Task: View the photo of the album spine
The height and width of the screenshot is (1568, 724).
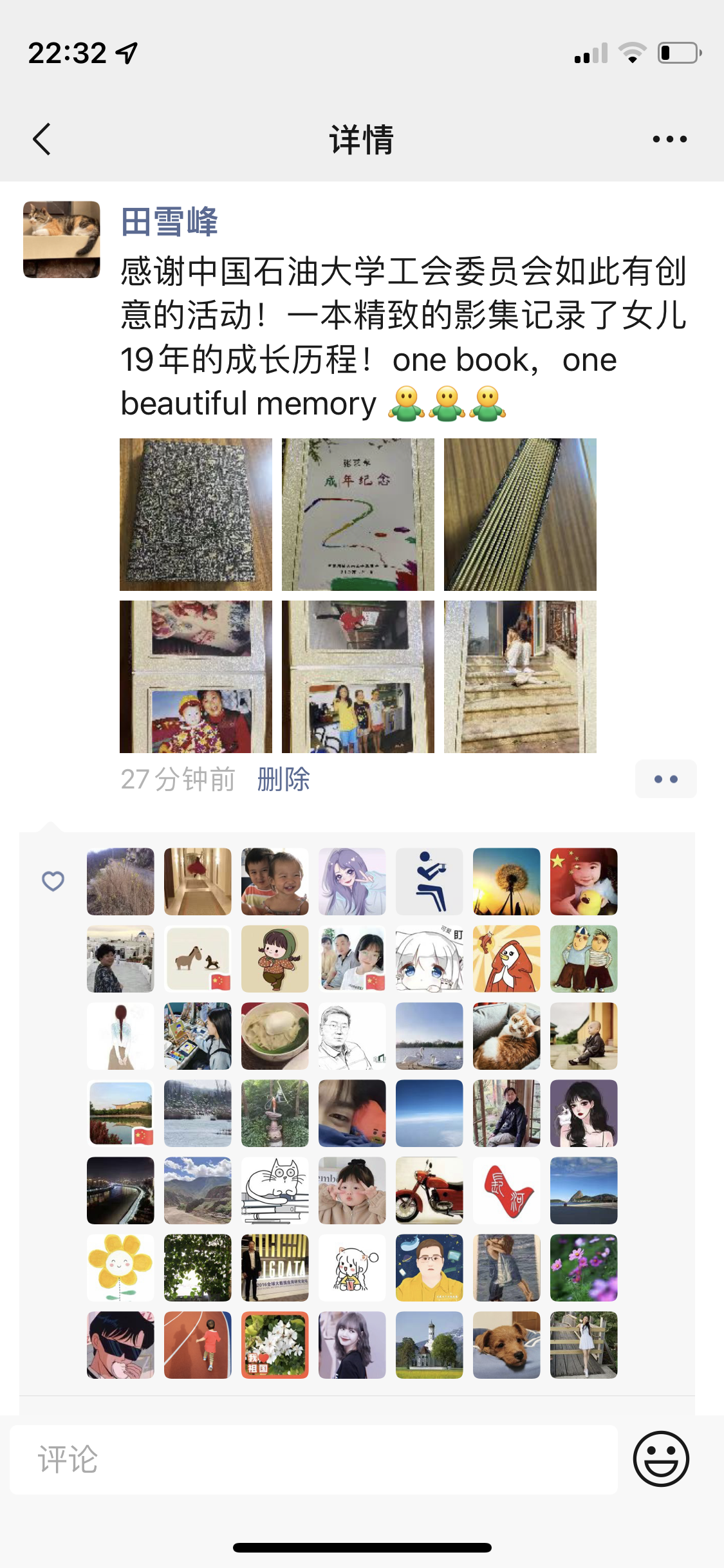Action: [x=520, y=514]
